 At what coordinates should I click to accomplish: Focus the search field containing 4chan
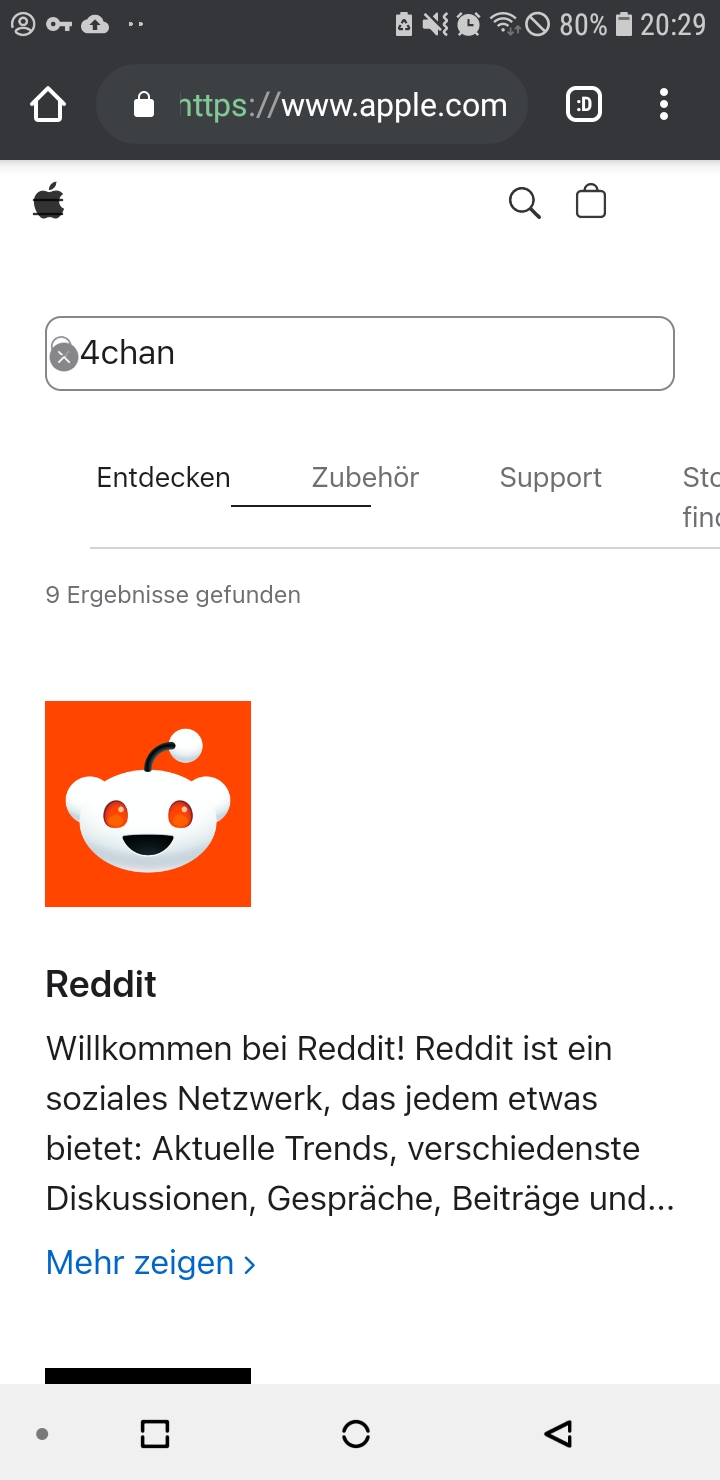point(360,353)
